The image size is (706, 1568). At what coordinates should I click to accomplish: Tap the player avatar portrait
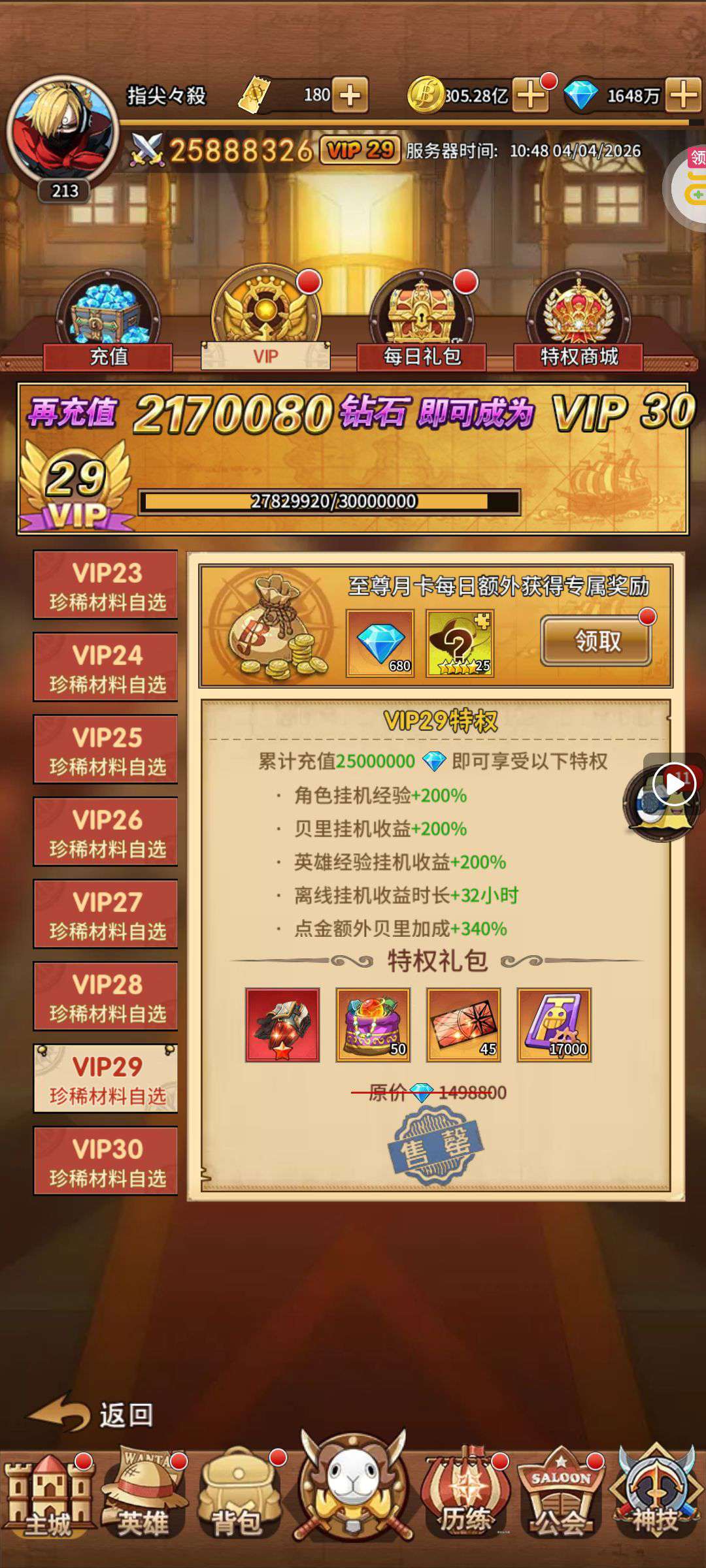click(x=63, y=131)
